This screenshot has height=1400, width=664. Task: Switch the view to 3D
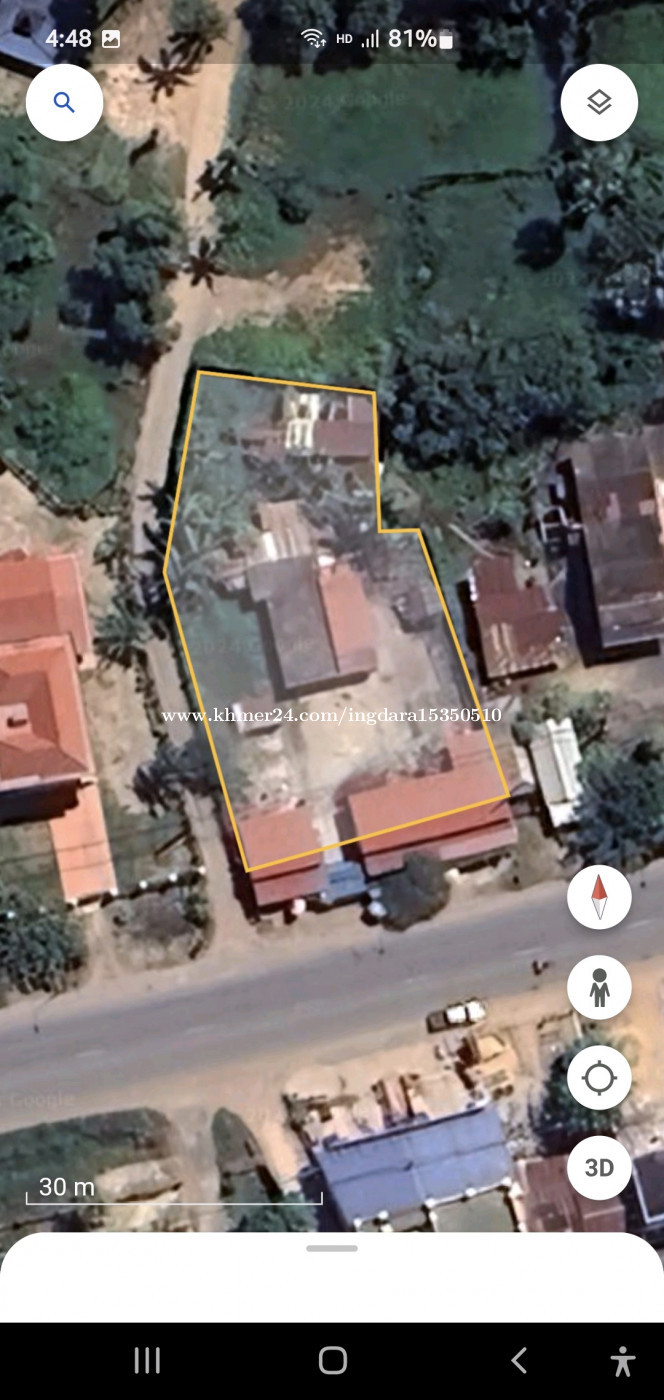click(599, 1167)
